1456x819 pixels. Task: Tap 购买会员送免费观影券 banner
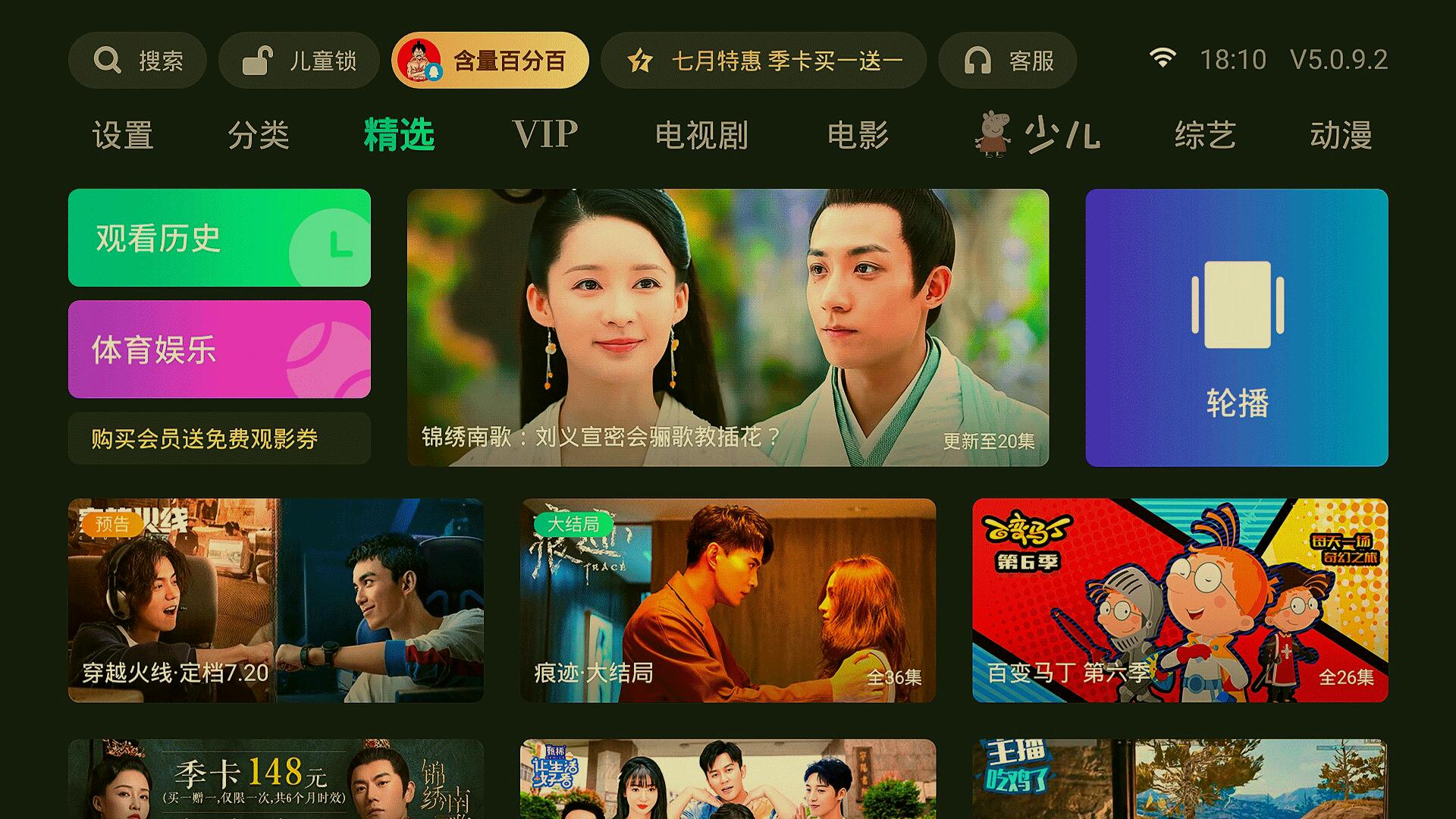pos(219,438)
